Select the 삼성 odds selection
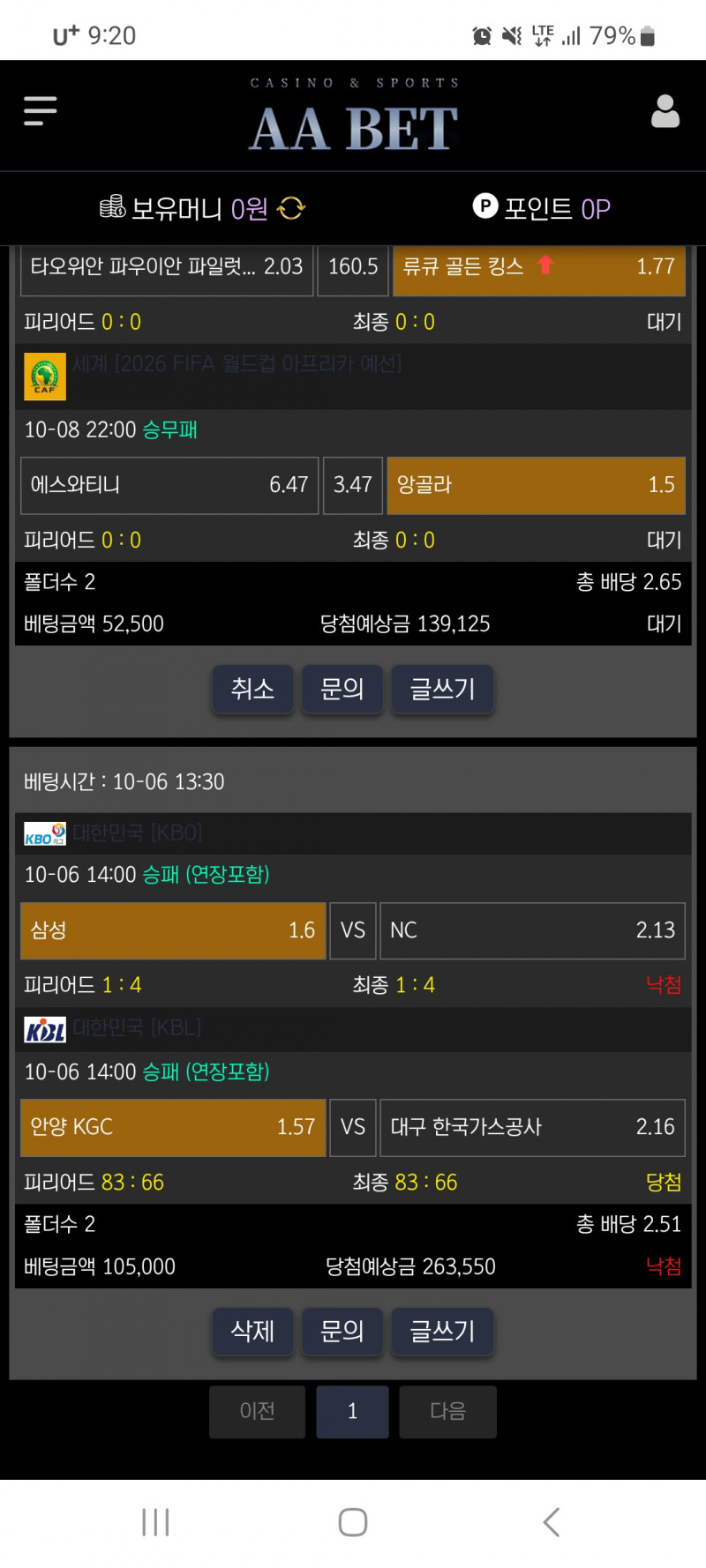 click(x=172, y=931)
